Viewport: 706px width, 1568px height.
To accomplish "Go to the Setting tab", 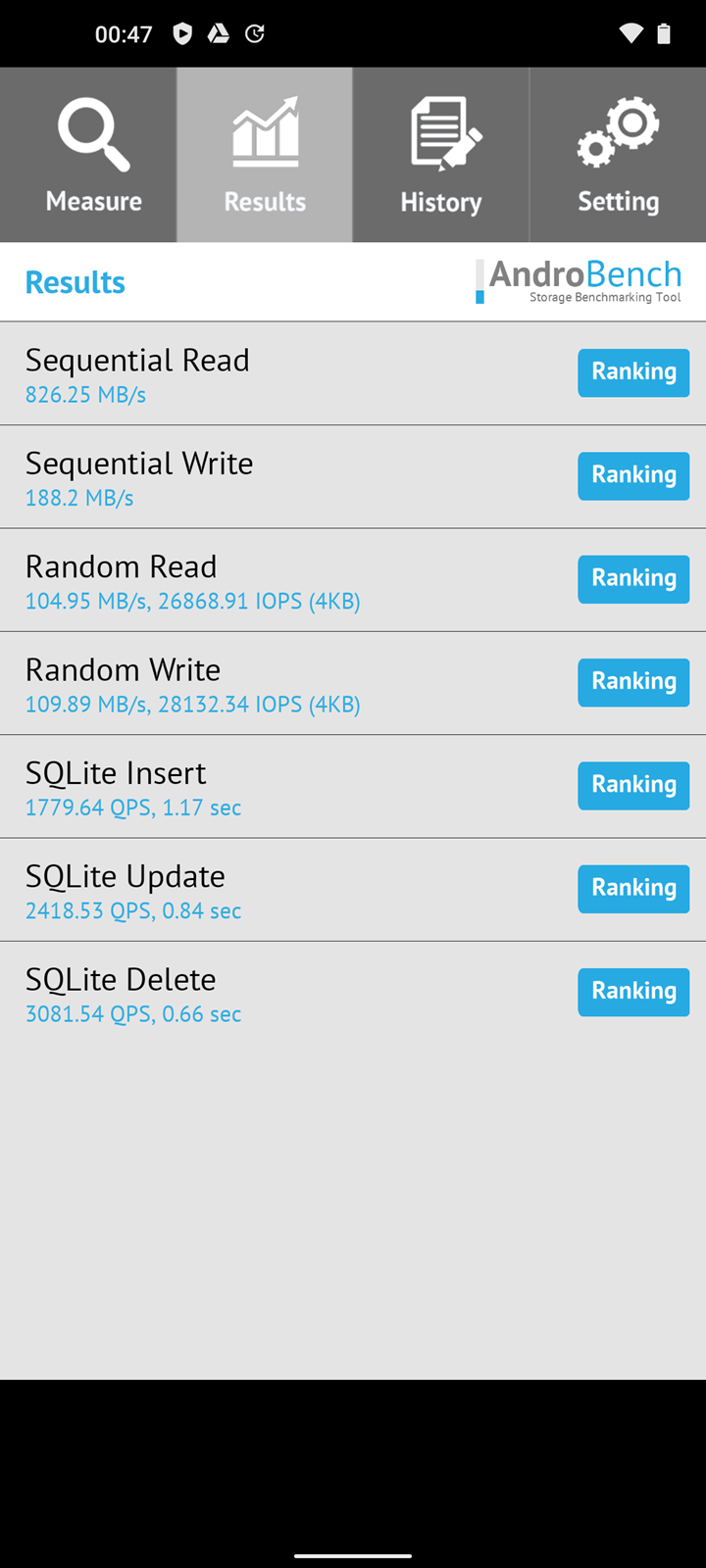I will (x=618, y=155).
